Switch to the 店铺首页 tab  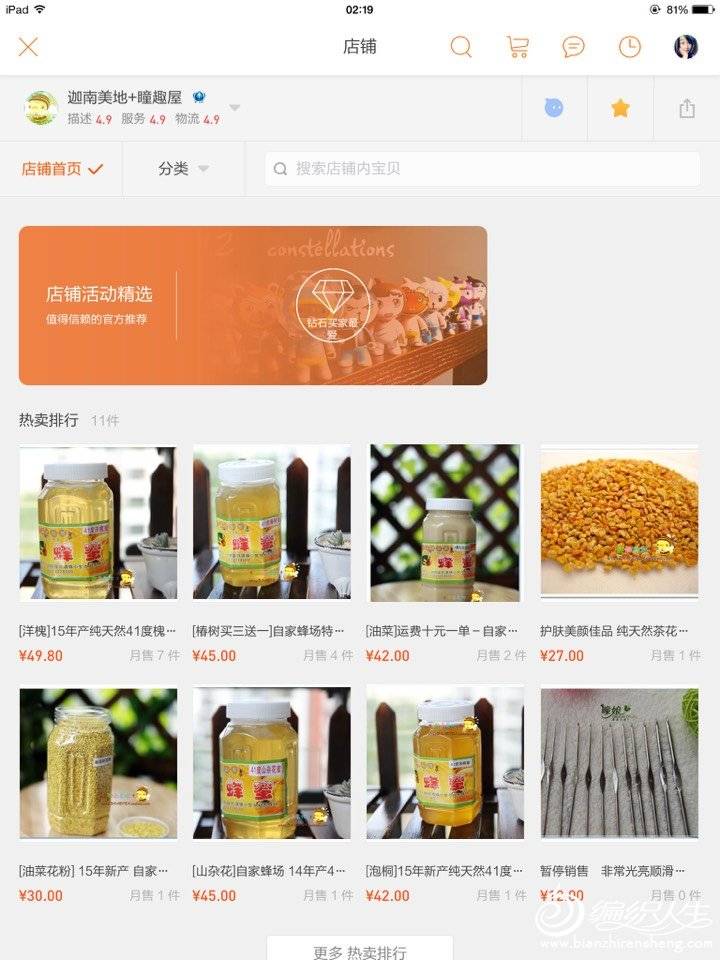coord(62,169)
